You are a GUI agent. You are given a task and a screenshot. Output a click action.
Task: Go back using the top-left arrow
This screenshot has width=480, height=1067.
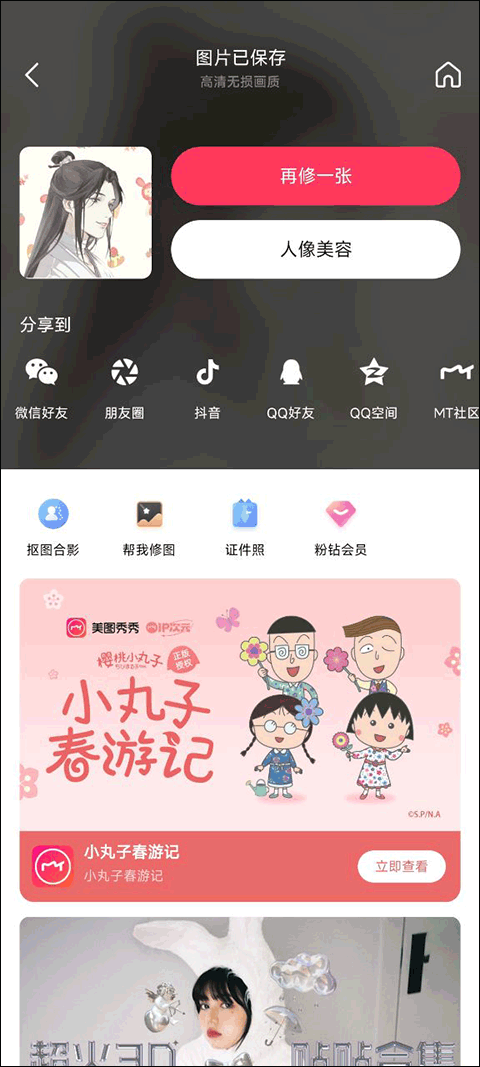click(x=32, y=75)
